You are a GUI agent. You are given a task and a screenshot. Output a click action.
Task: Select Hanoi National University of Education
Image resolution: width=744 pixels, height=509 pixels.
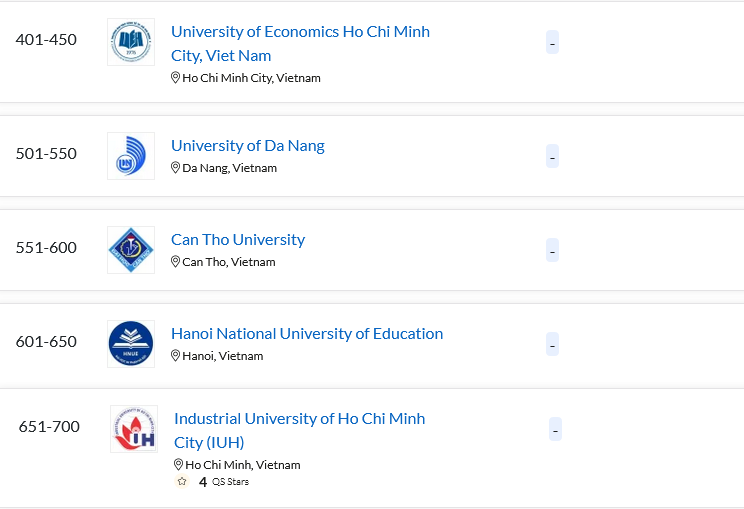pos(306,334)
